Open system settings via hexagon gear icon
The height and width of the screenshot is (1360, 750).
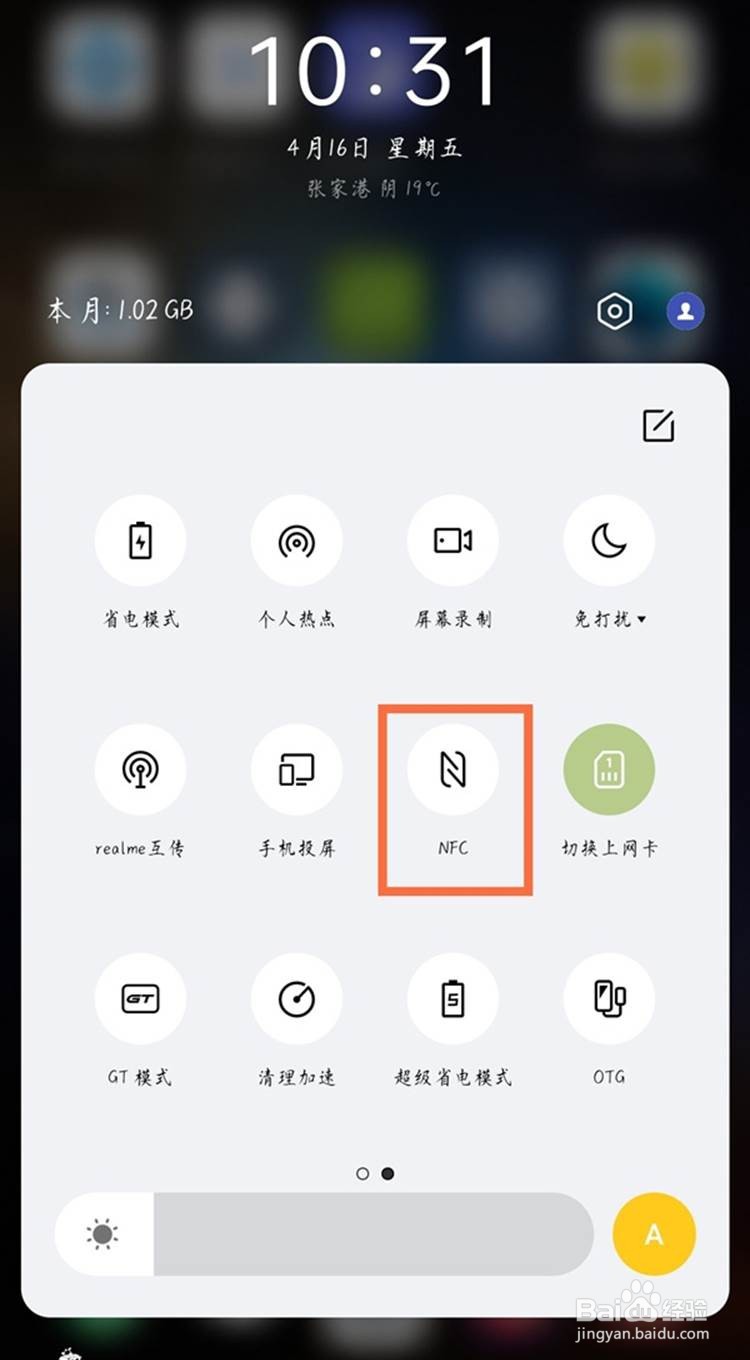pyautogui.click(x=613, y=311)
